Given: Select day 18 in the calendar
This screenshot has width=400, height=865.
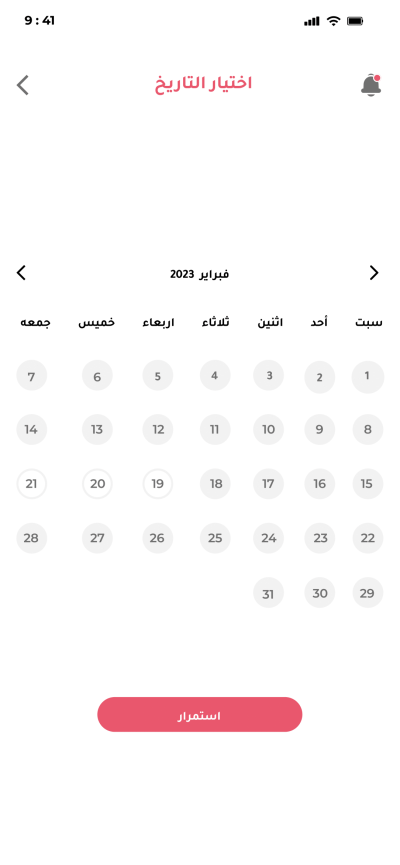Looking at the screenshot, I should click(215, 484).
